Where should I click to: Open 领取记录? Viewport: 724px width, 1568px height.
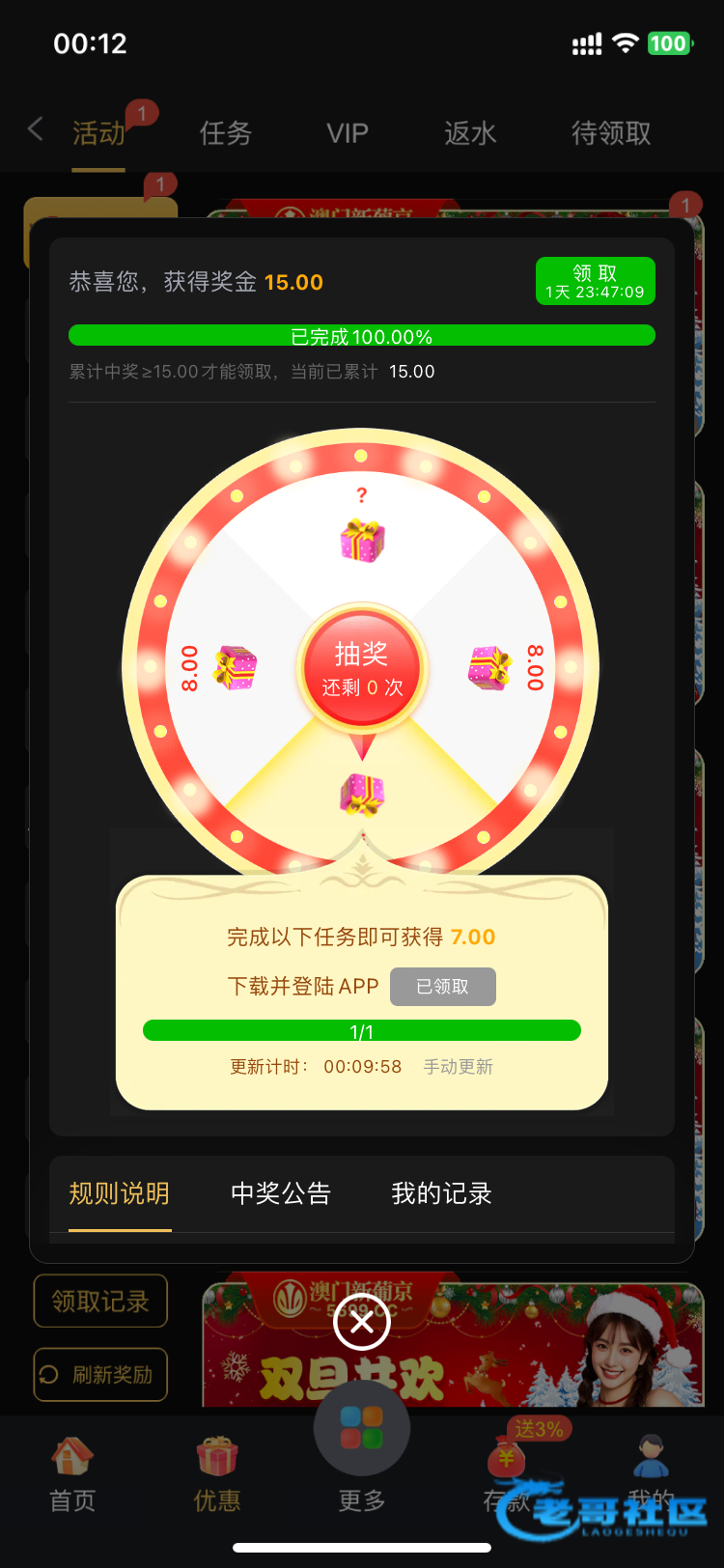(x=100, y=1302)
